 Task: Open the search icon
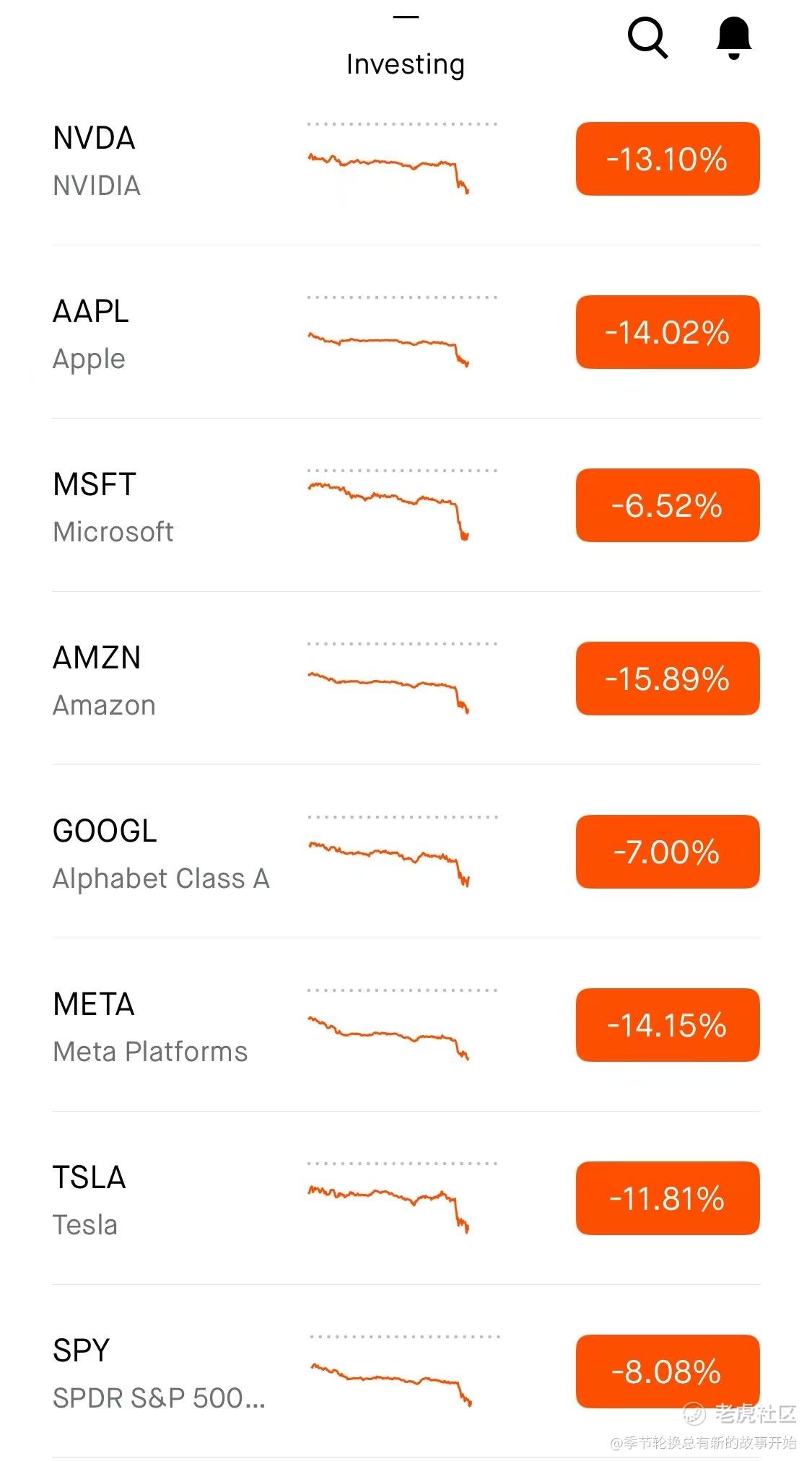647,38
